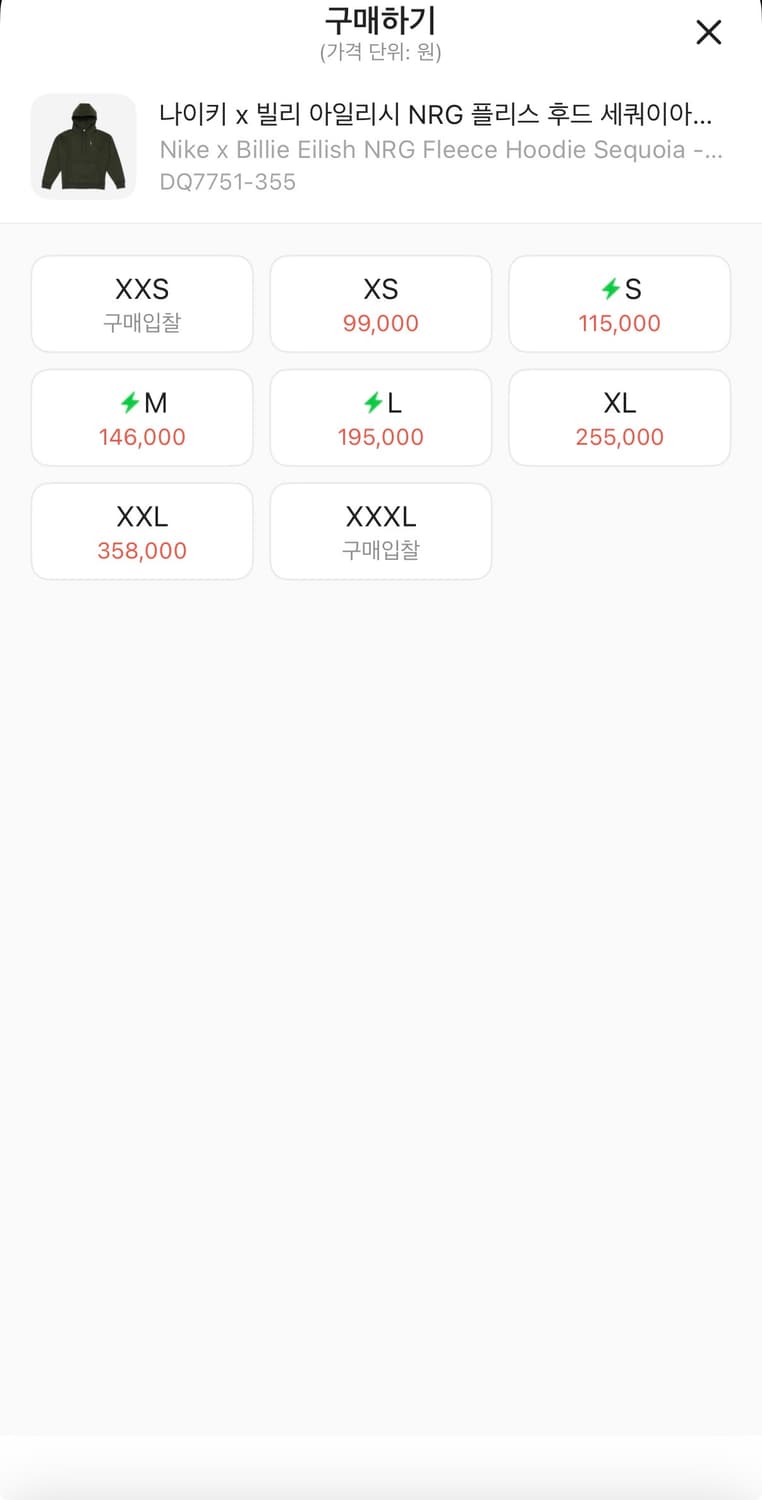The image size is (762, 1500).
Task: Select size XXL priced 358,000 won
Action: pos(141,531)
